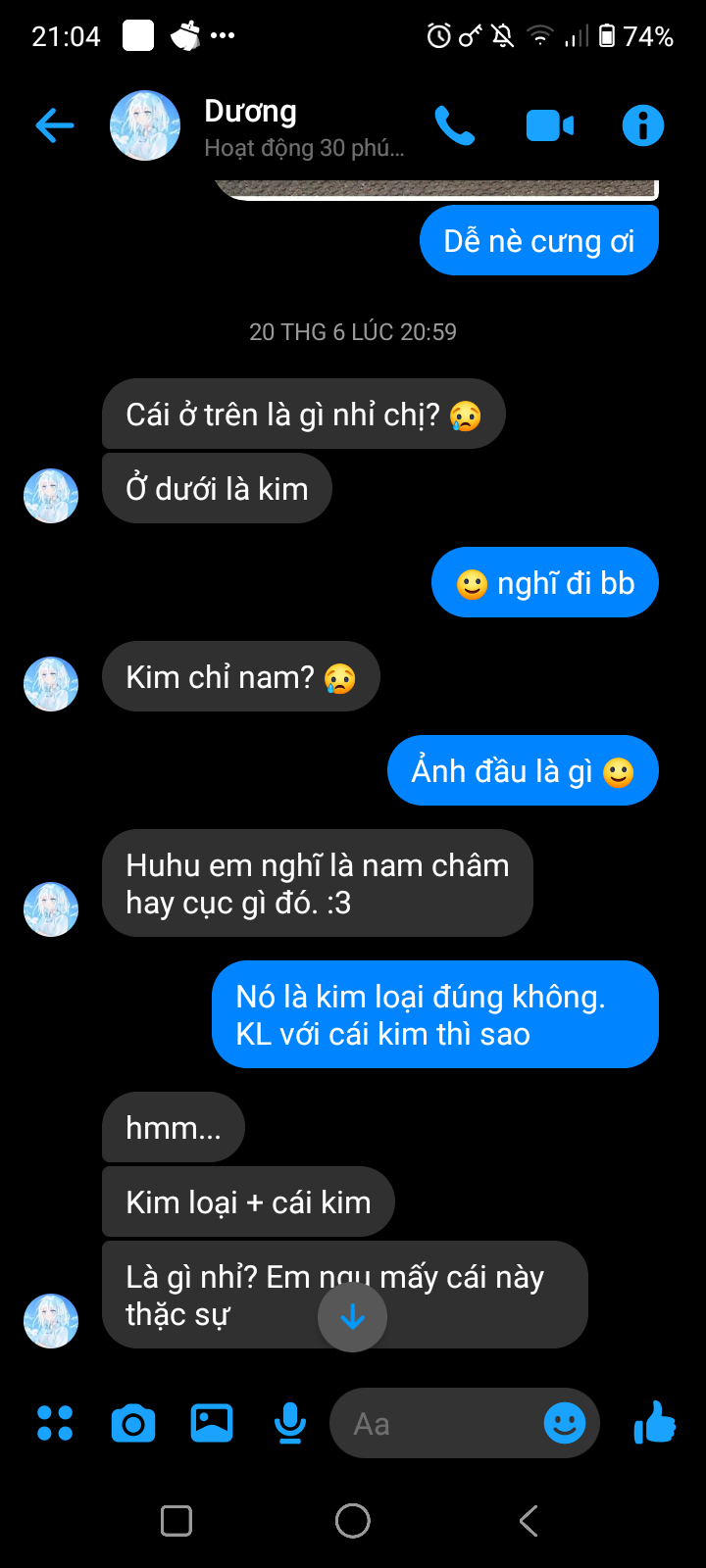The width and height of the screenshot is (706, 1568).
Task: Start a voice call with Dương
Action: [454, 125]
